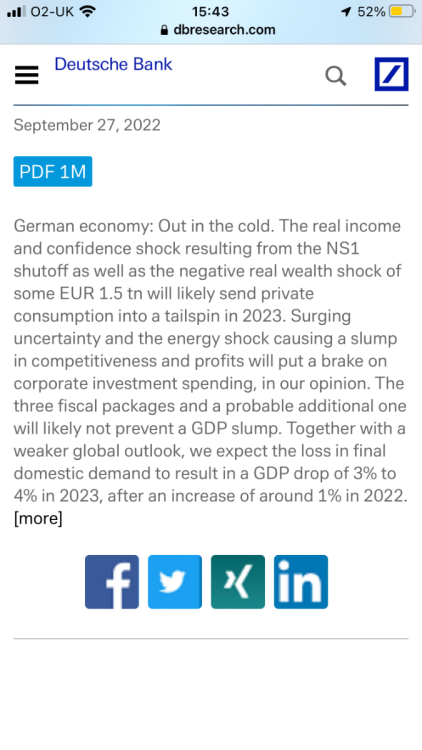Image resolution: width=422 pixels, height=750 pixels.
Task: Open the search magnifier icon
Action: click(336, 76)
